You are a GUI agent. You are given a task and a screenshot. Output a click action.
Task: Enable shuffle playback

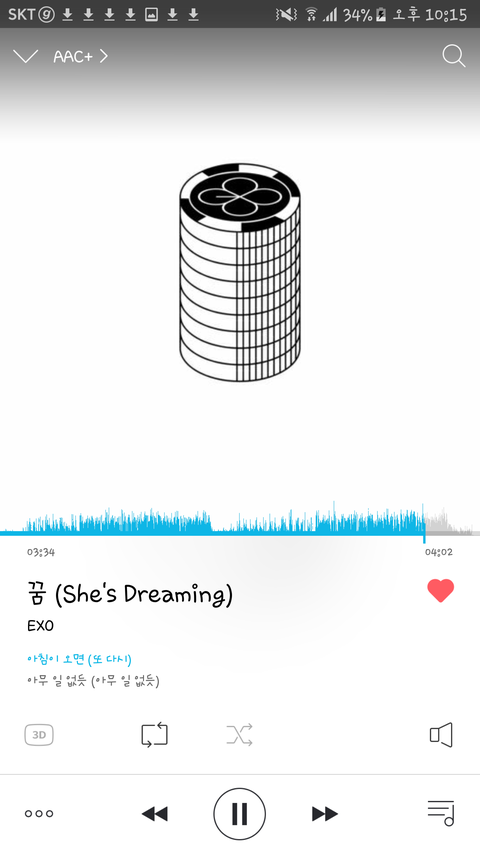pos(239,735)
